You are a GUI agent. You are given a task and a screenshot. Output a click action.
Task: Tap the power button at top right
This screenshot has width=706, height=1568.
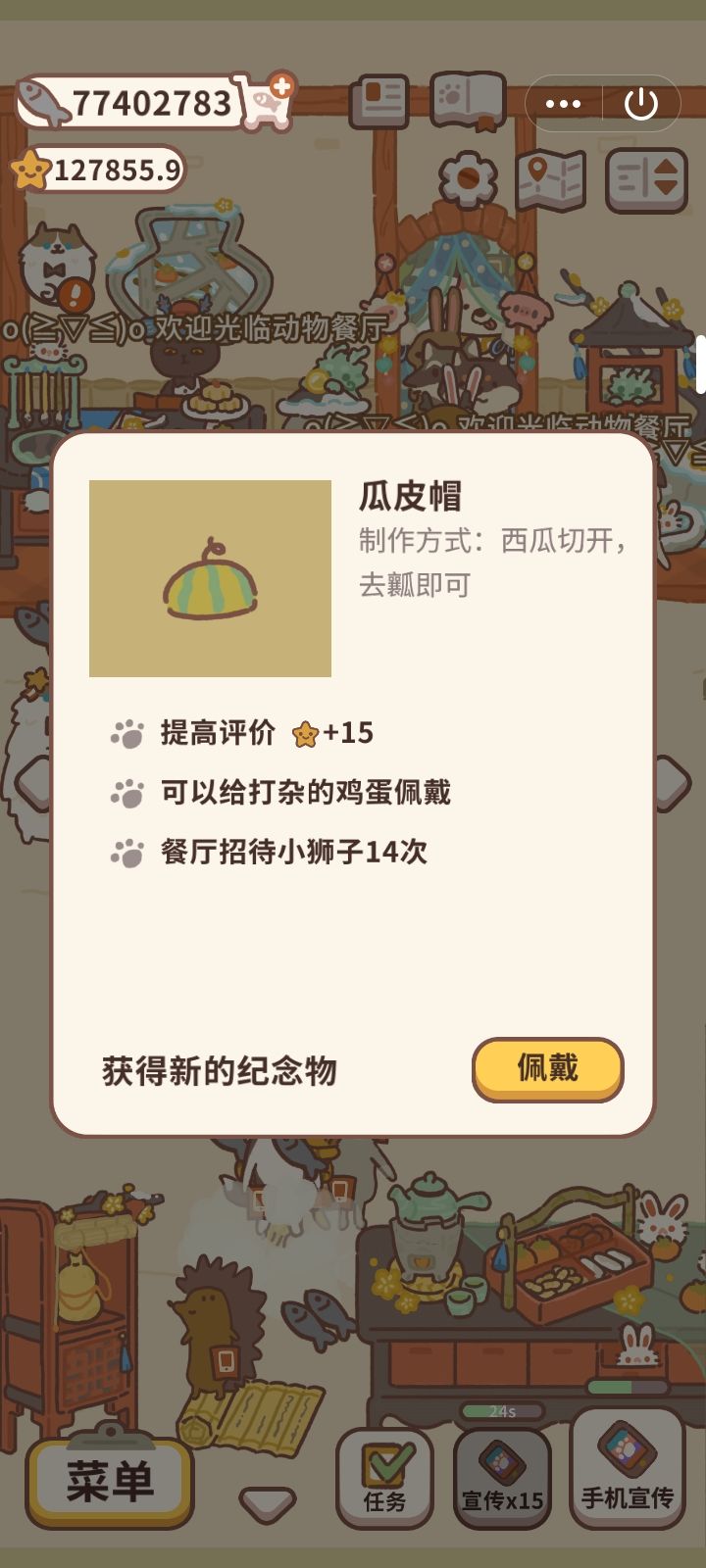(642, 102)
